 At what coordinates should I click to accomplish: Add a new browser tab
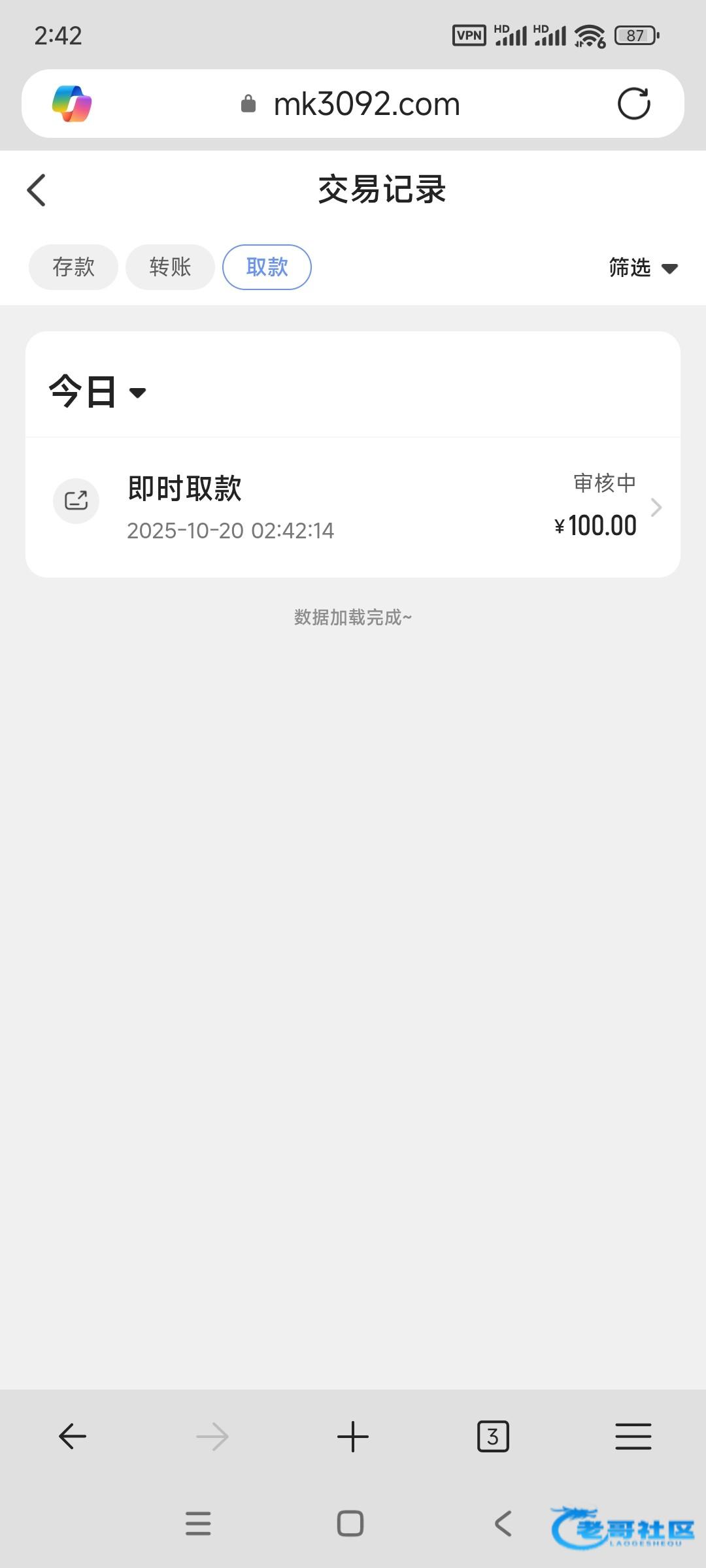pos(353,1436)
